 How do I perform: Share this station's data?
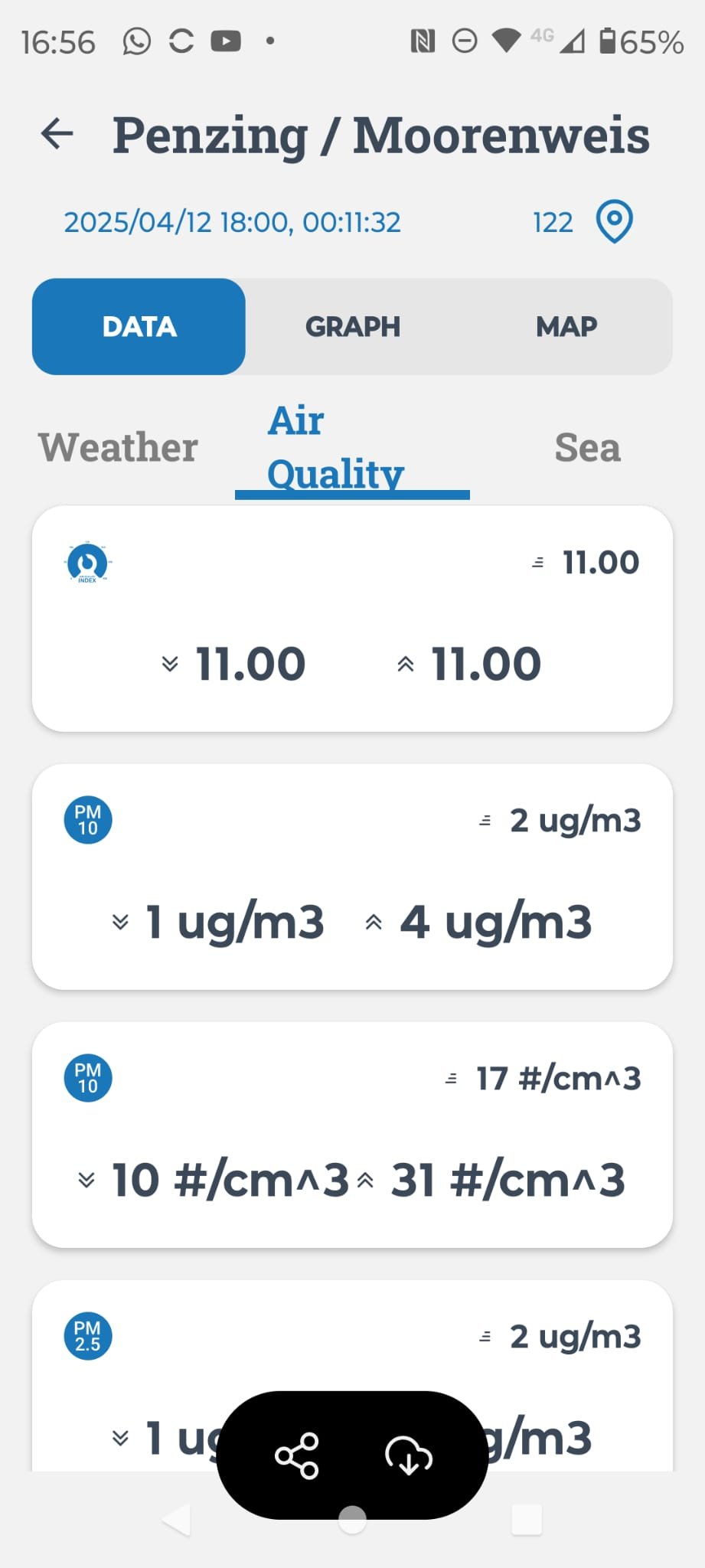[x=297, y=1455]
